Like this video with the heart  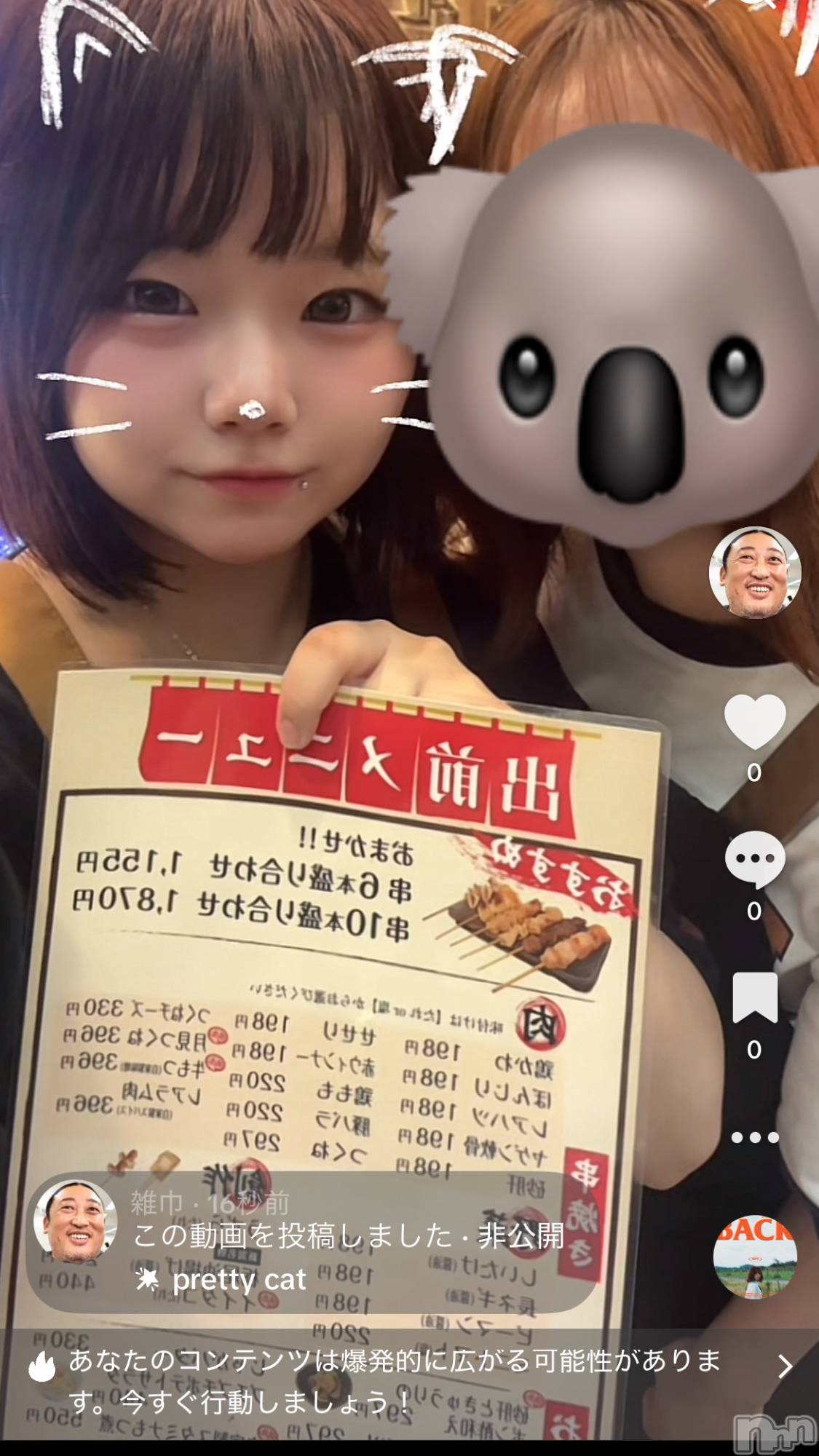pos(755,722)
